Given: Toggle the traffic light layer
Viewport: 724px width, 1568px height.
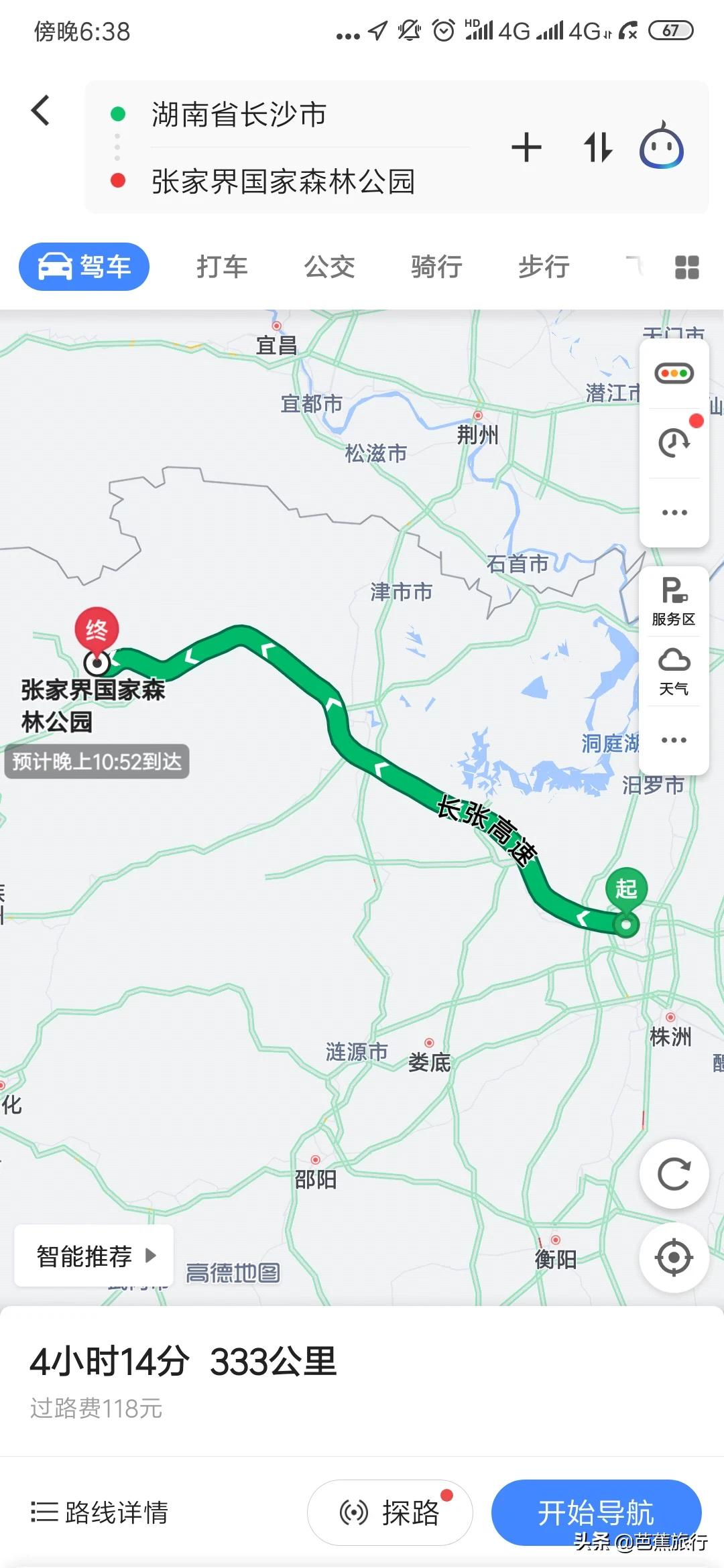Looking at the screenshot, I should coord(674,374).
